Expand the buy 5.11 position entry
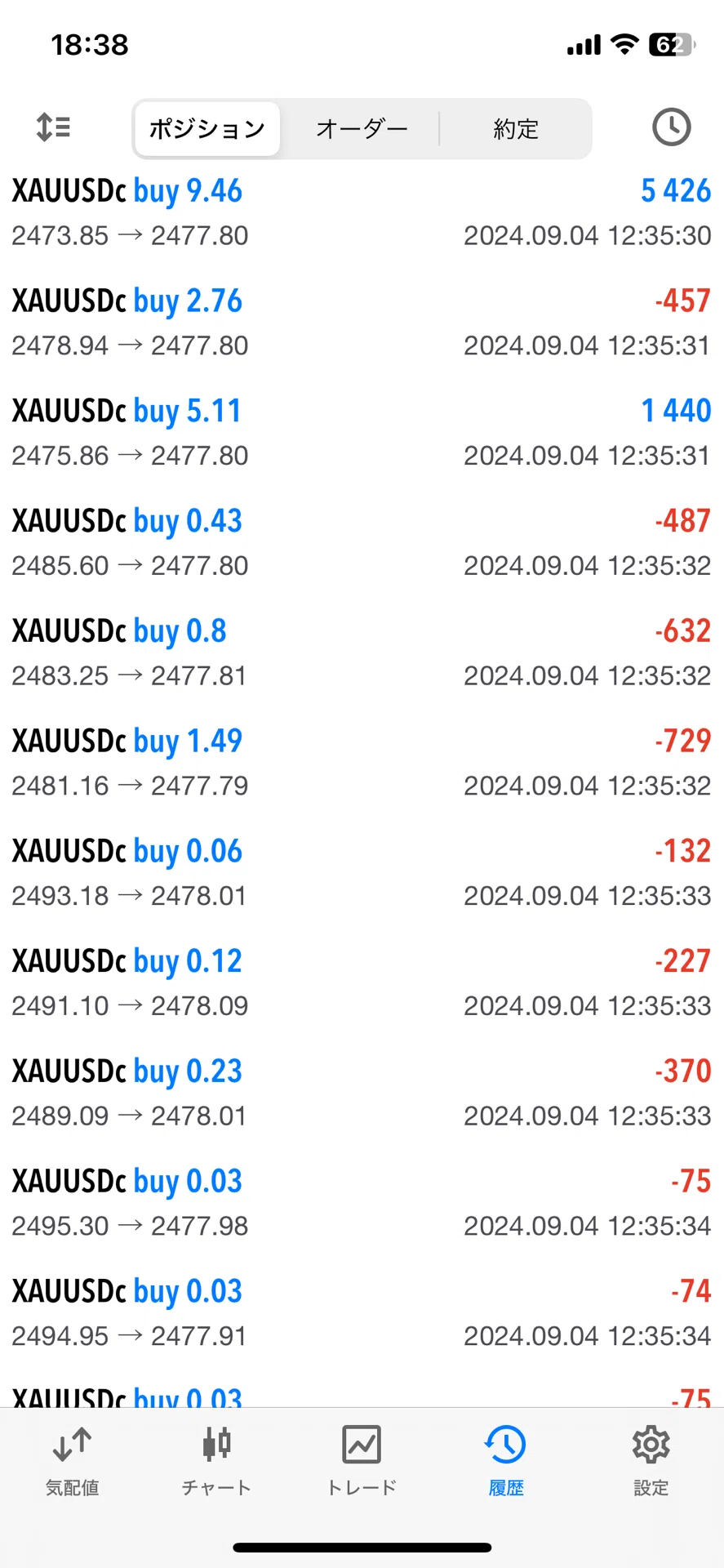This screenshot has height=1568, width=724. tap(362, 433)
